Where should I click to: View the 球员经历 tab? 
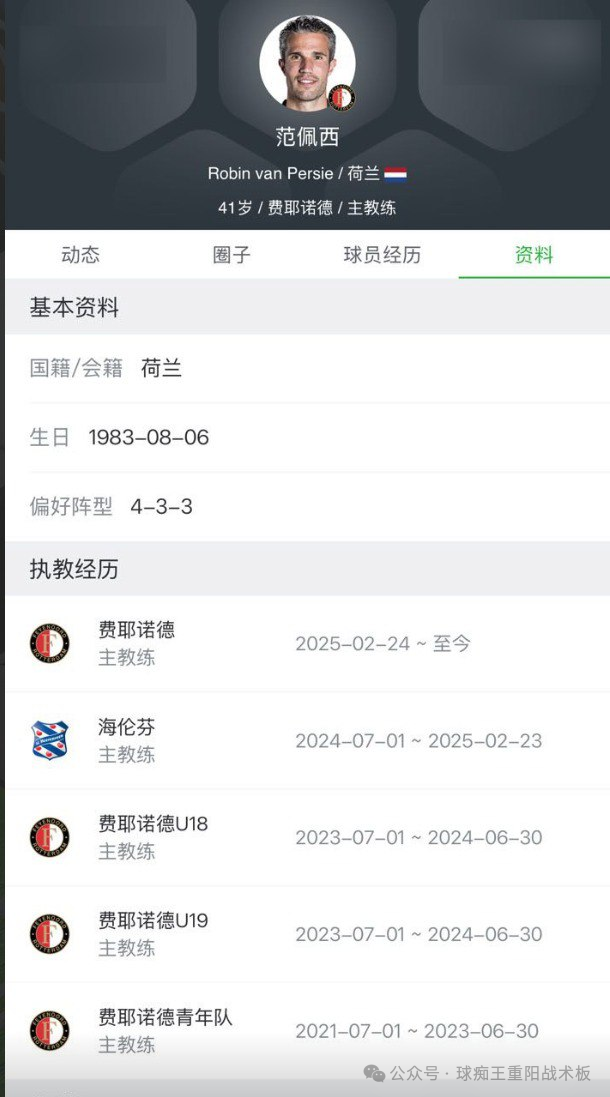pos(382,255)
